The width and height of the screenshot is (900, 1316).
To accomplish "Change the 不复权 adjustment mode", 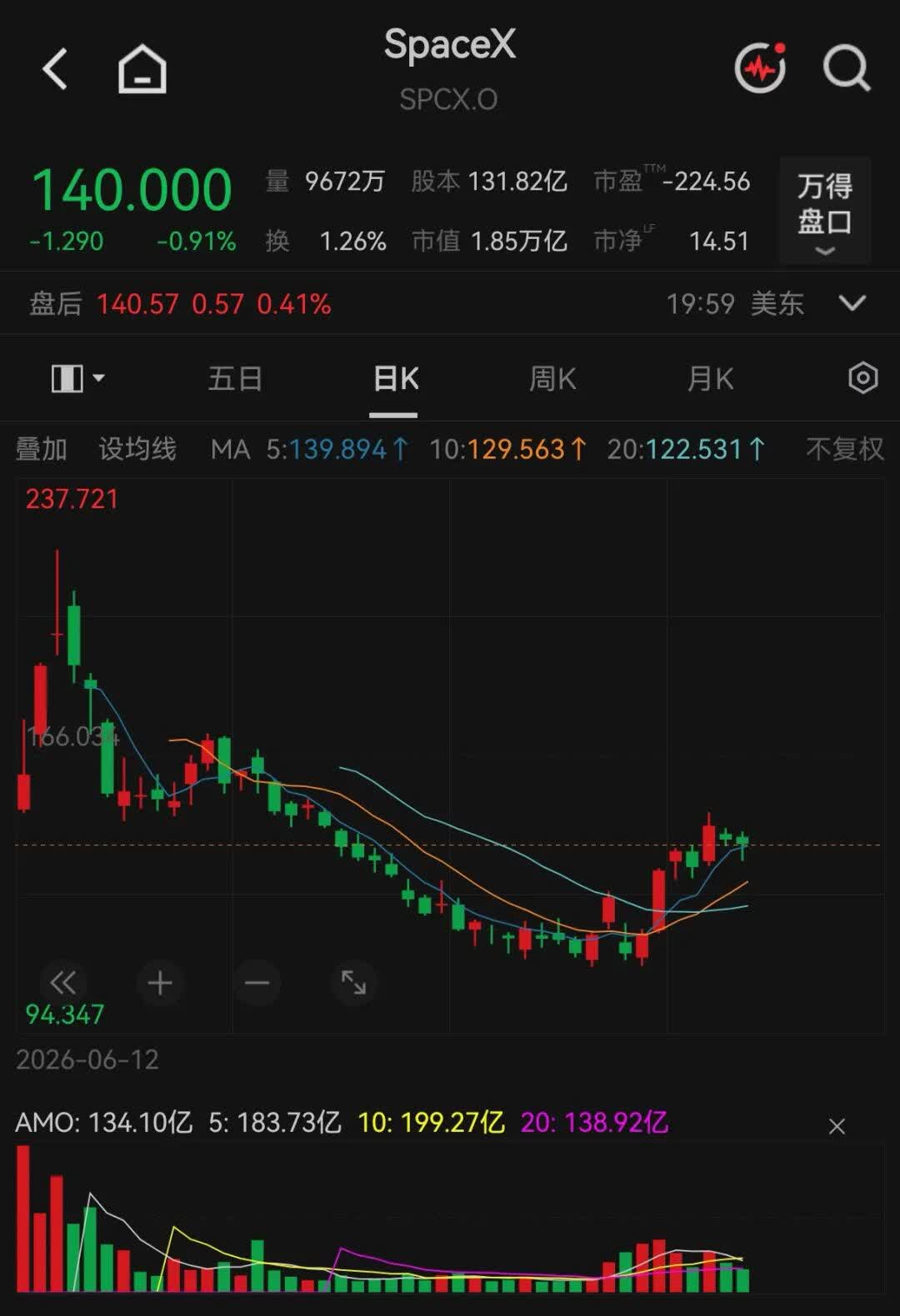I will pos(844,449).
